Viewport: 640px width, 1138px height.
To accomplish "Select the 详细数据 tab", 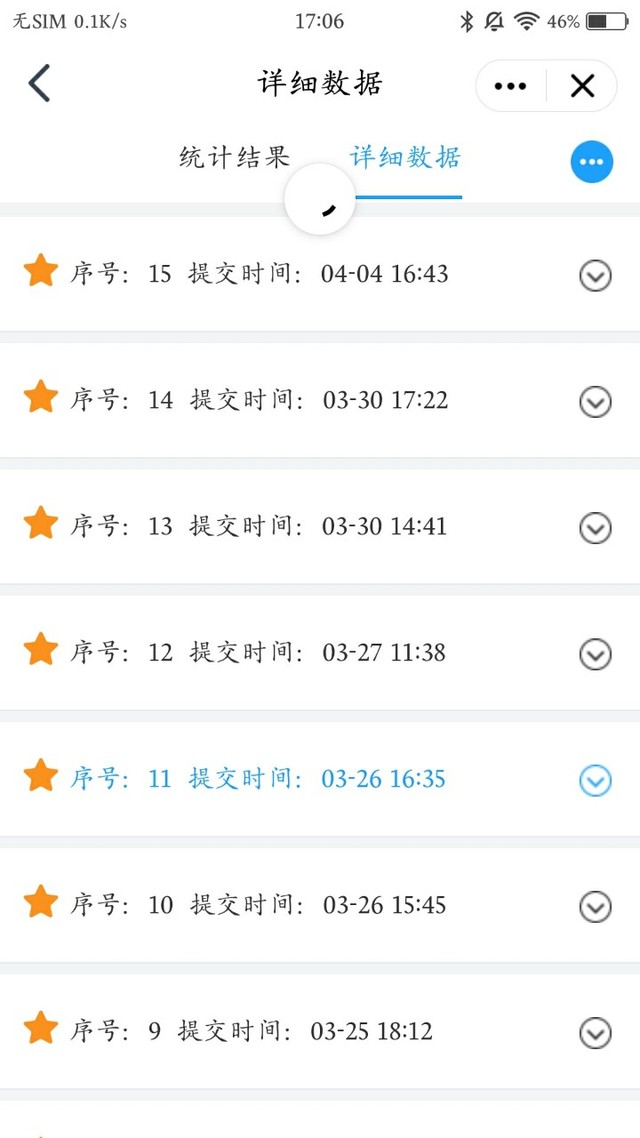I will 405,157.
